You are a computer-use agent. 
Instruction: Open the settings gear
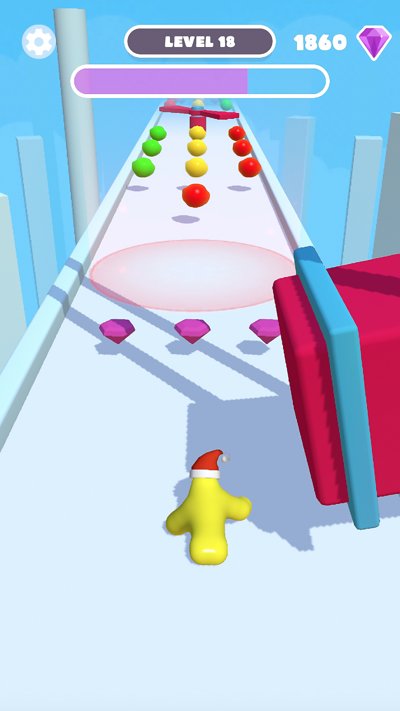(x=39, y=42)
